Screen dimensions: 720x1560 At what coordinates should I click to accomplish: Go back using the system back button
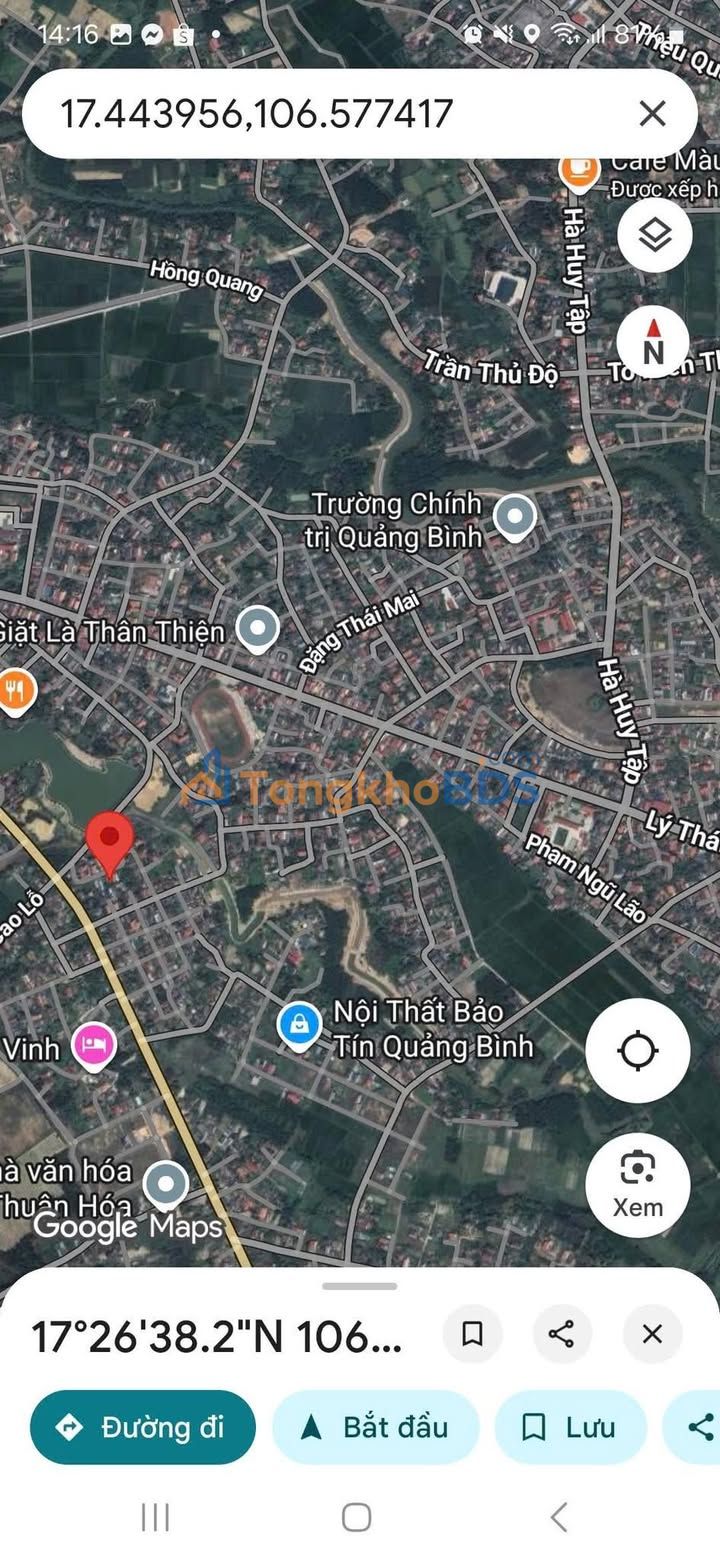point(559,1517)
